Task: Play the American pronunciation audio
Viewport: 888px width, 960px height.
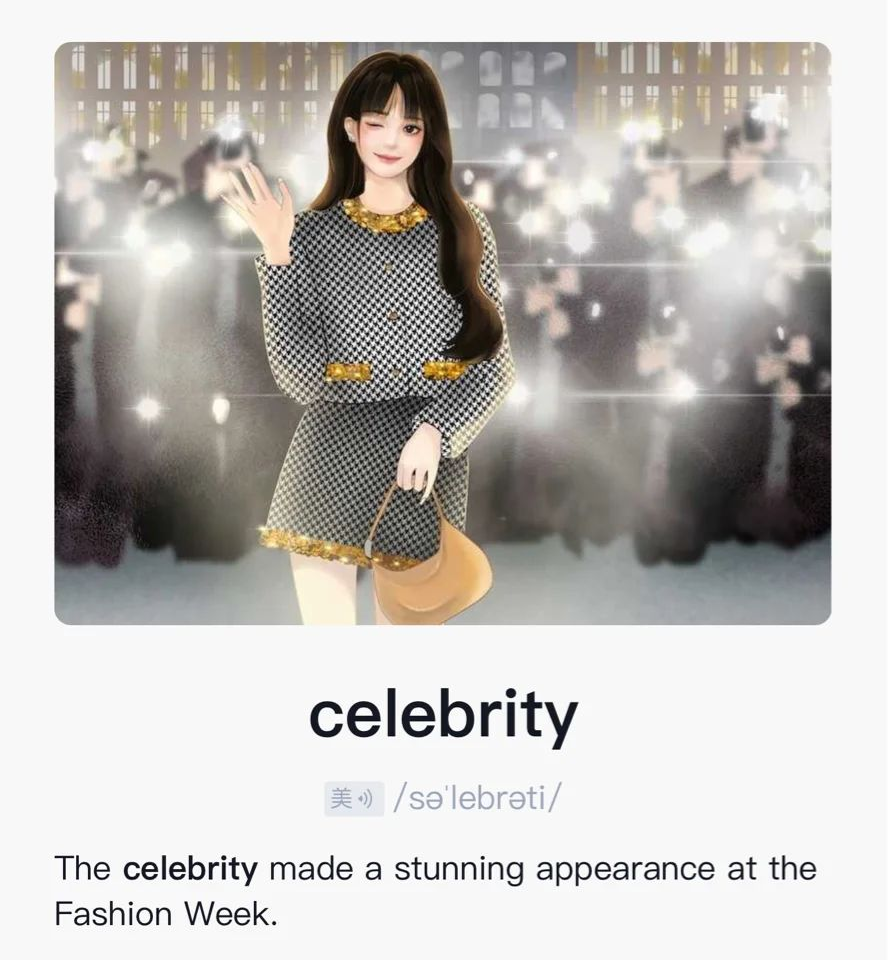Action: [x=354, y=799]
